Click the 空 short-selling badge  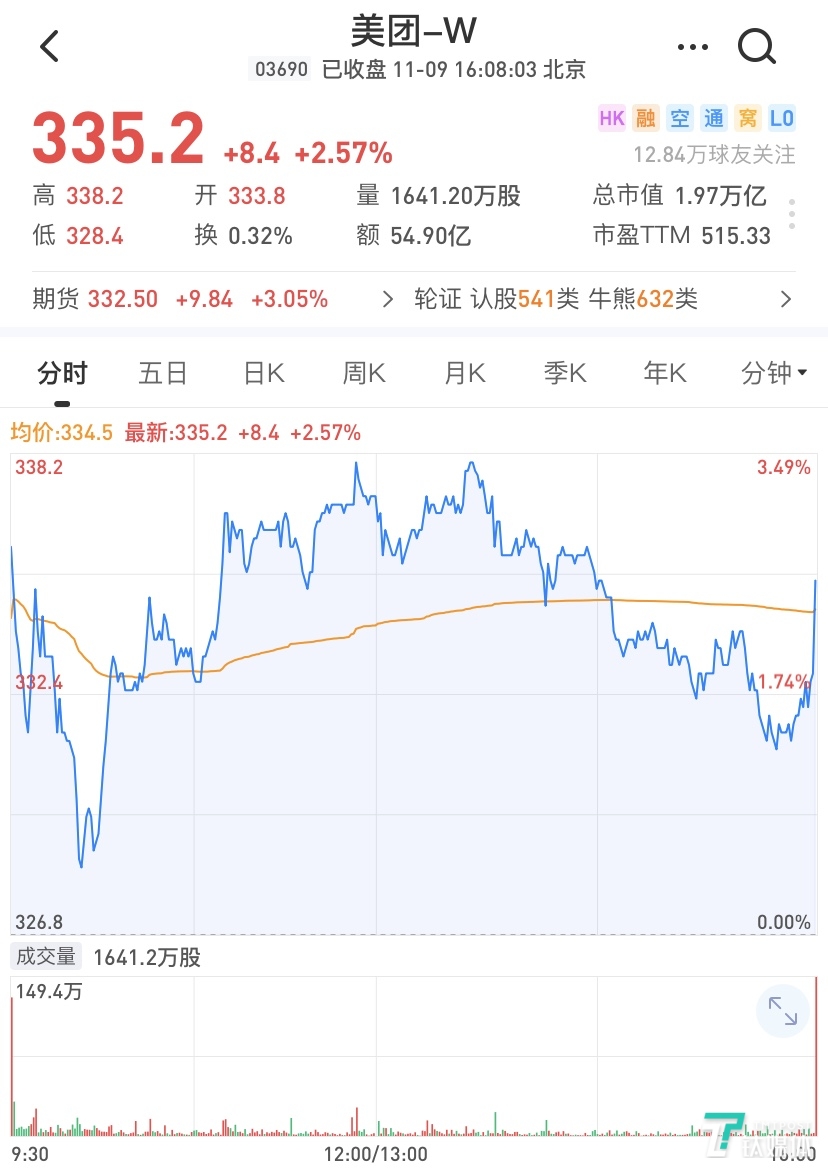point(679,118)
